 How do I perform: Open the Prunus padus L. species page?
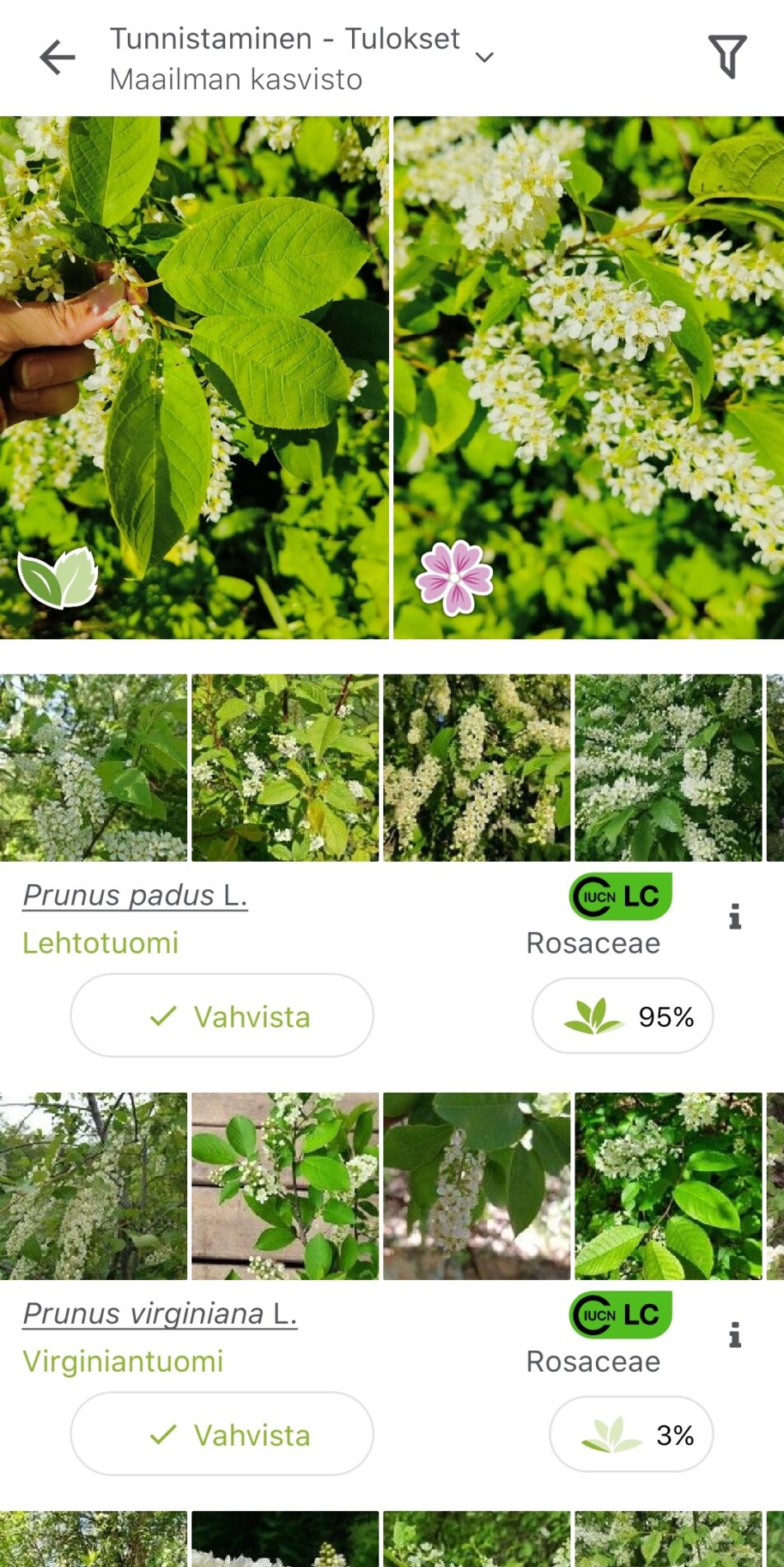click(134, 893)
